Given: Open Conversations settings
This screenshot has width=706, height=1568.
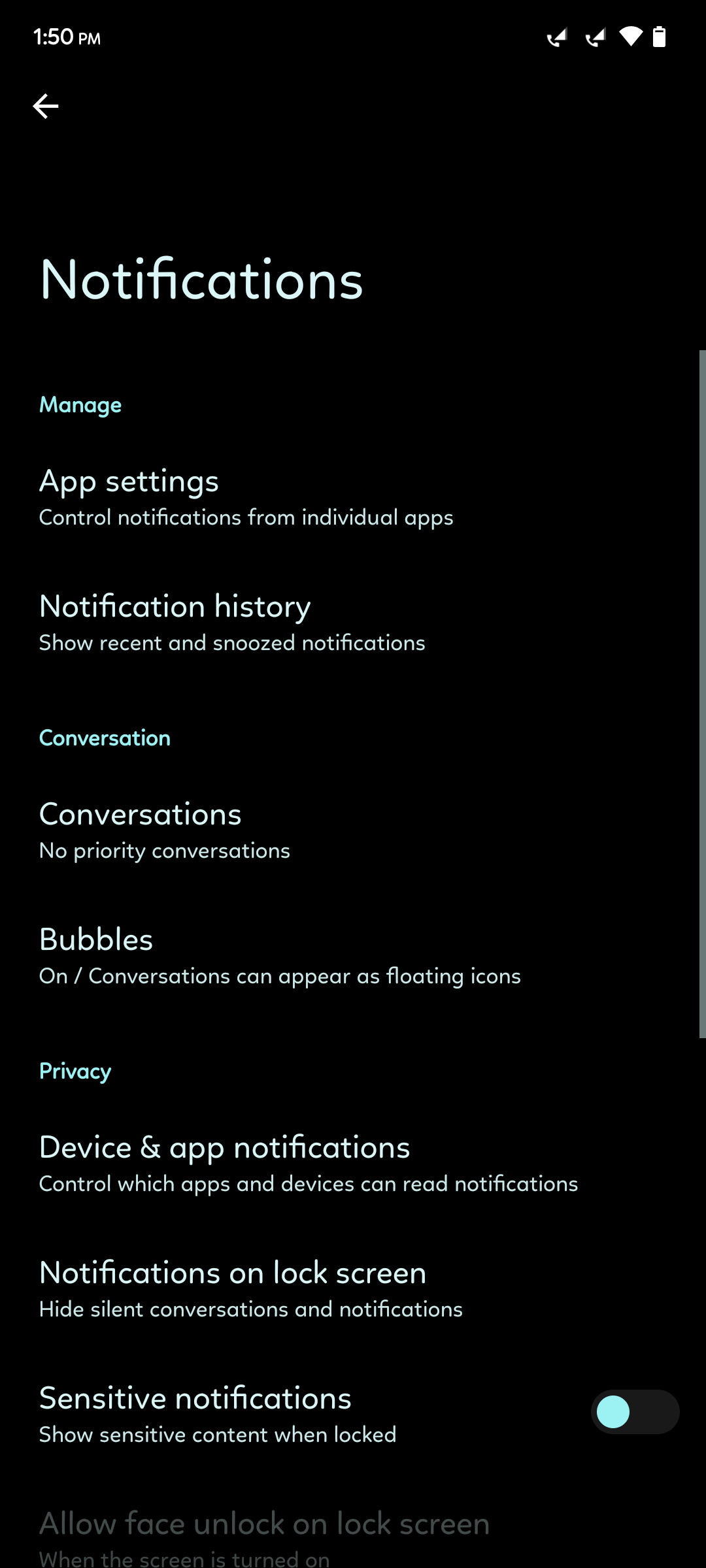Looking at the screenshot, I should pos(165,830).
